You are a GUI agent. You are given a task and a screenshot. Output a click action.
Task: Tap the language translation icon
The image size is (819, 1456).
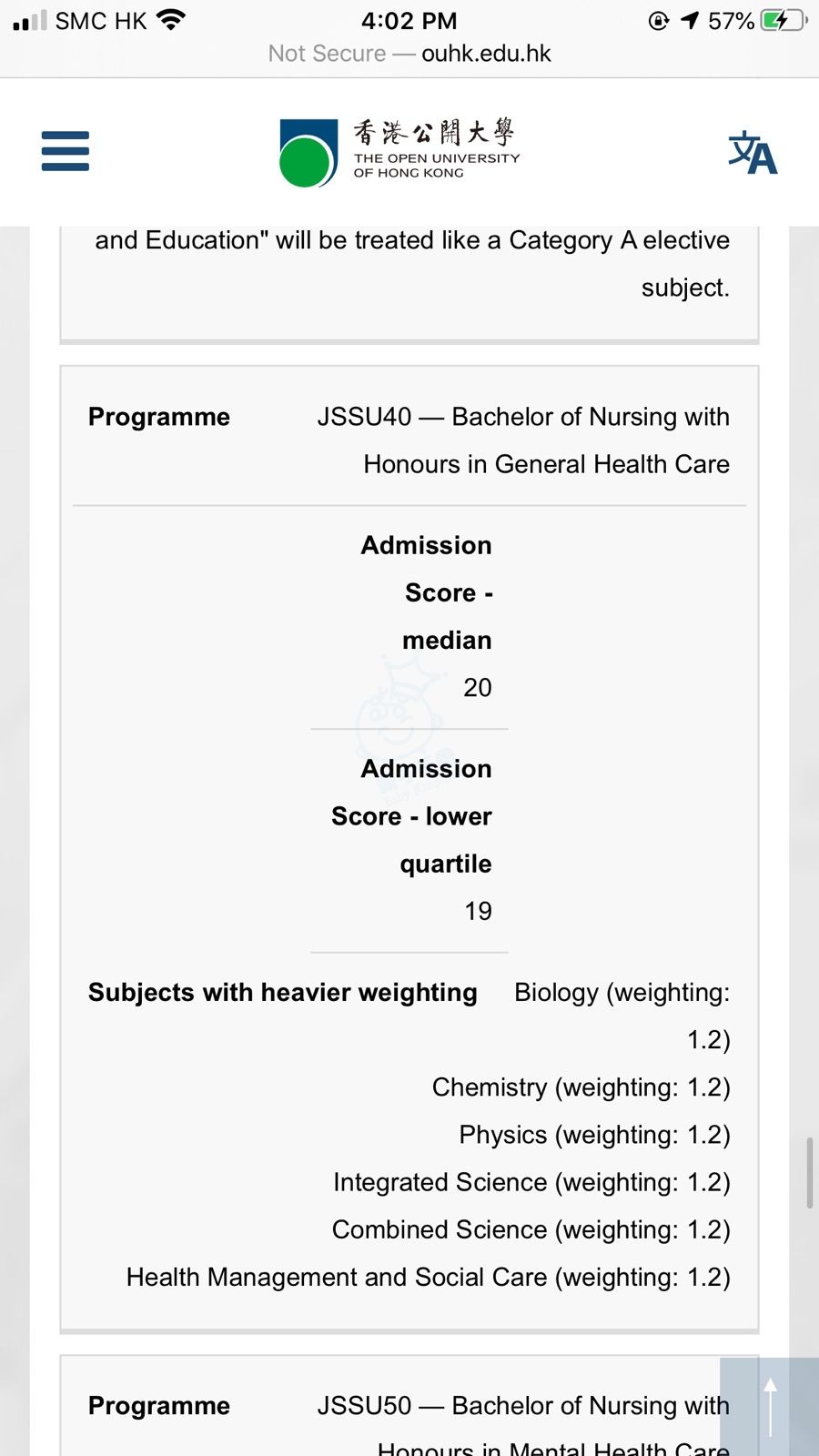(x=753, y=152)
